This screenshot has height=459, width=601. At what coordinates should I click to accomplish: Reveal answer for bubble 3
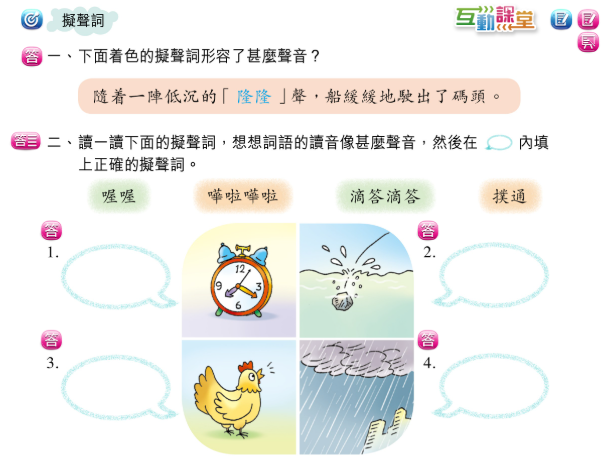click(x=51, y=341)
